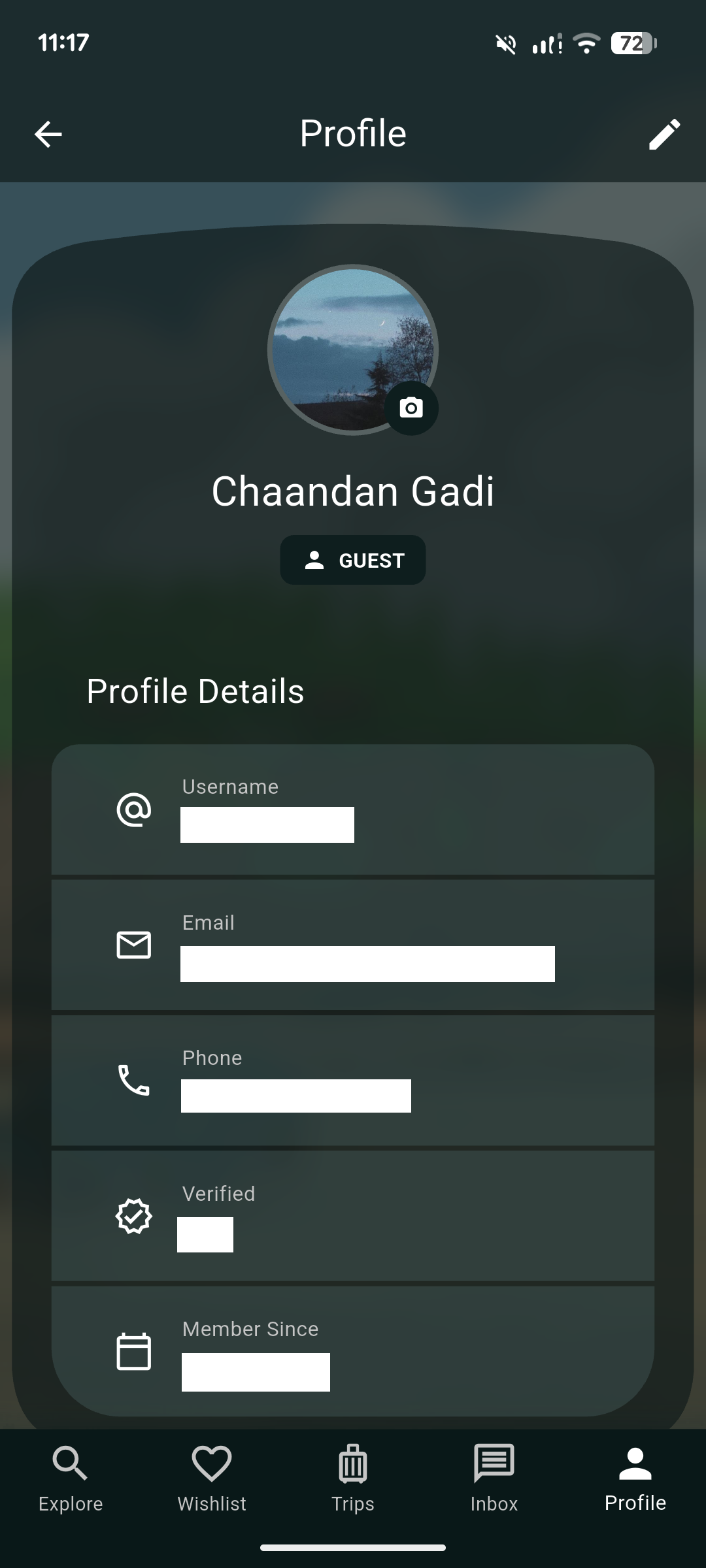Open the Explore search icon
Viewport: 706px width, 1568px height.
coord(70,1463)
